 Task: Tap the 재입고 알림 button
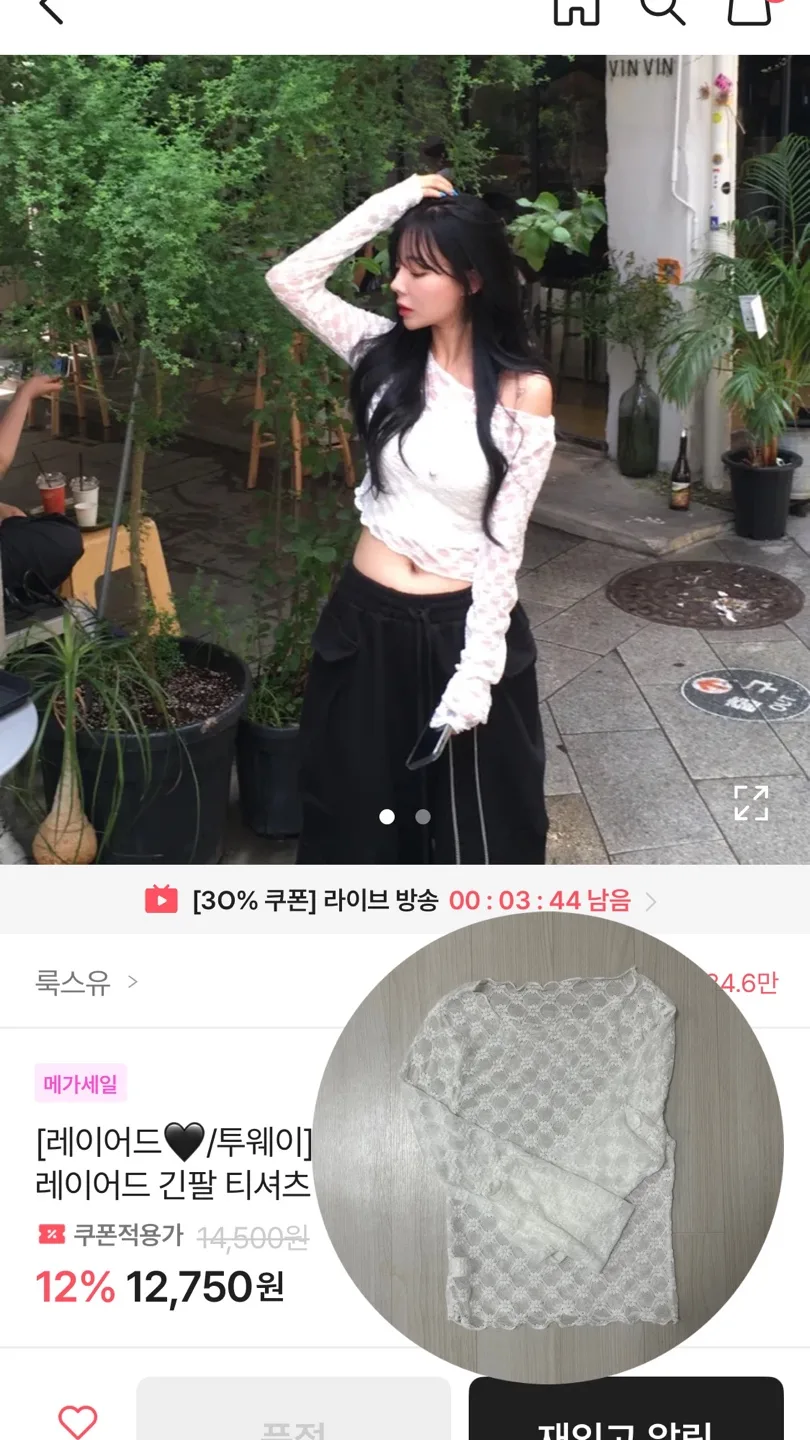point(625,1420)
